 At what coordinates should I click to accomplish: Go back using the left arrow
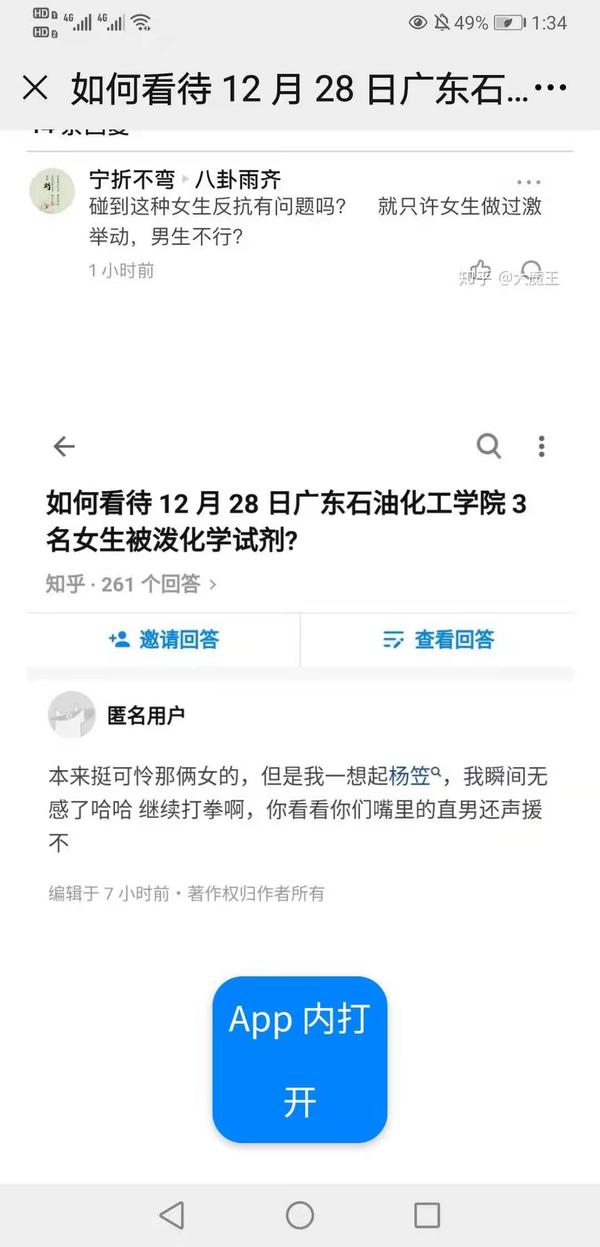point(64,447)
